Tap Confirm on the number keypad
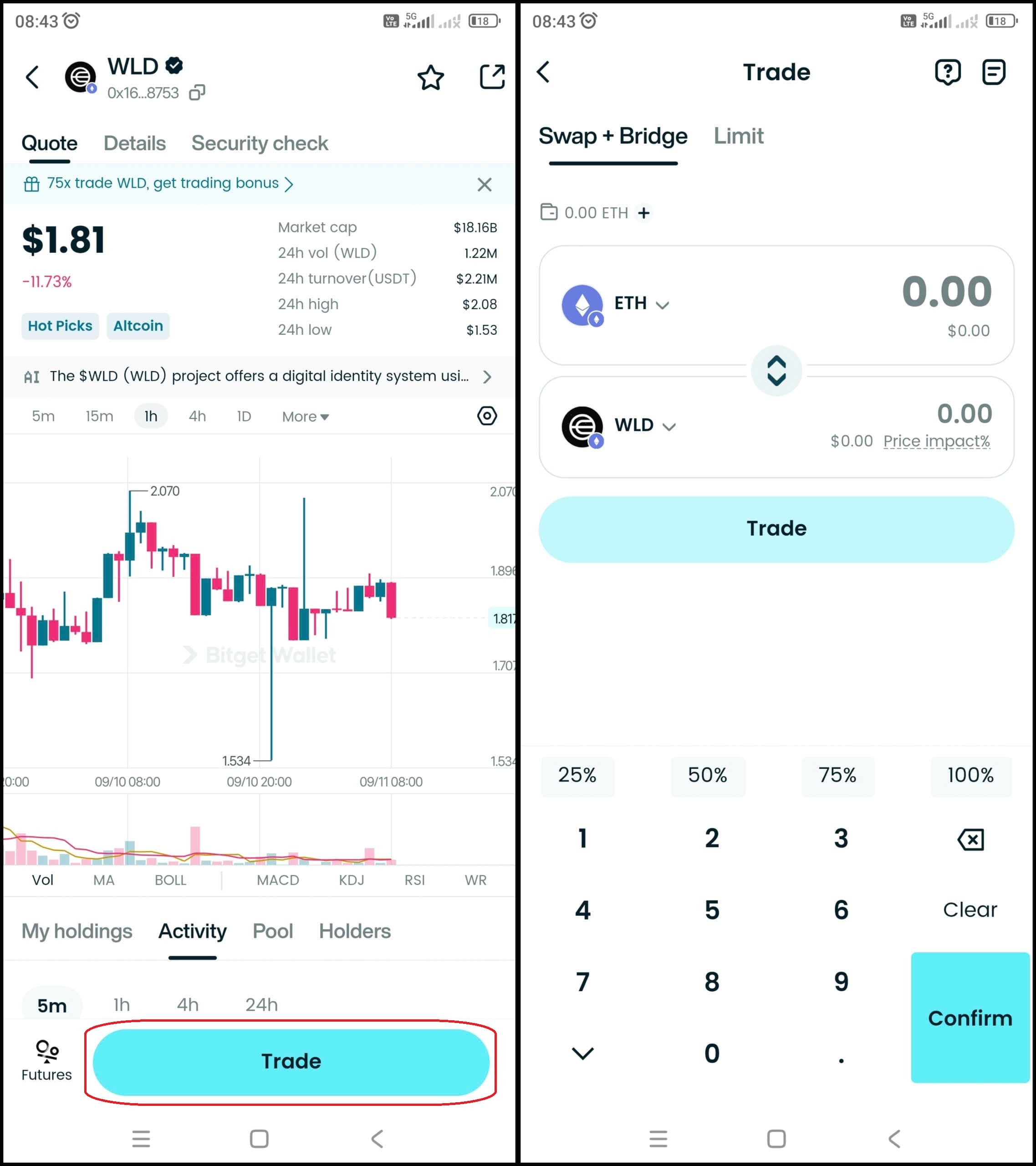Screen dimensions: 1036x1166 970,1018
